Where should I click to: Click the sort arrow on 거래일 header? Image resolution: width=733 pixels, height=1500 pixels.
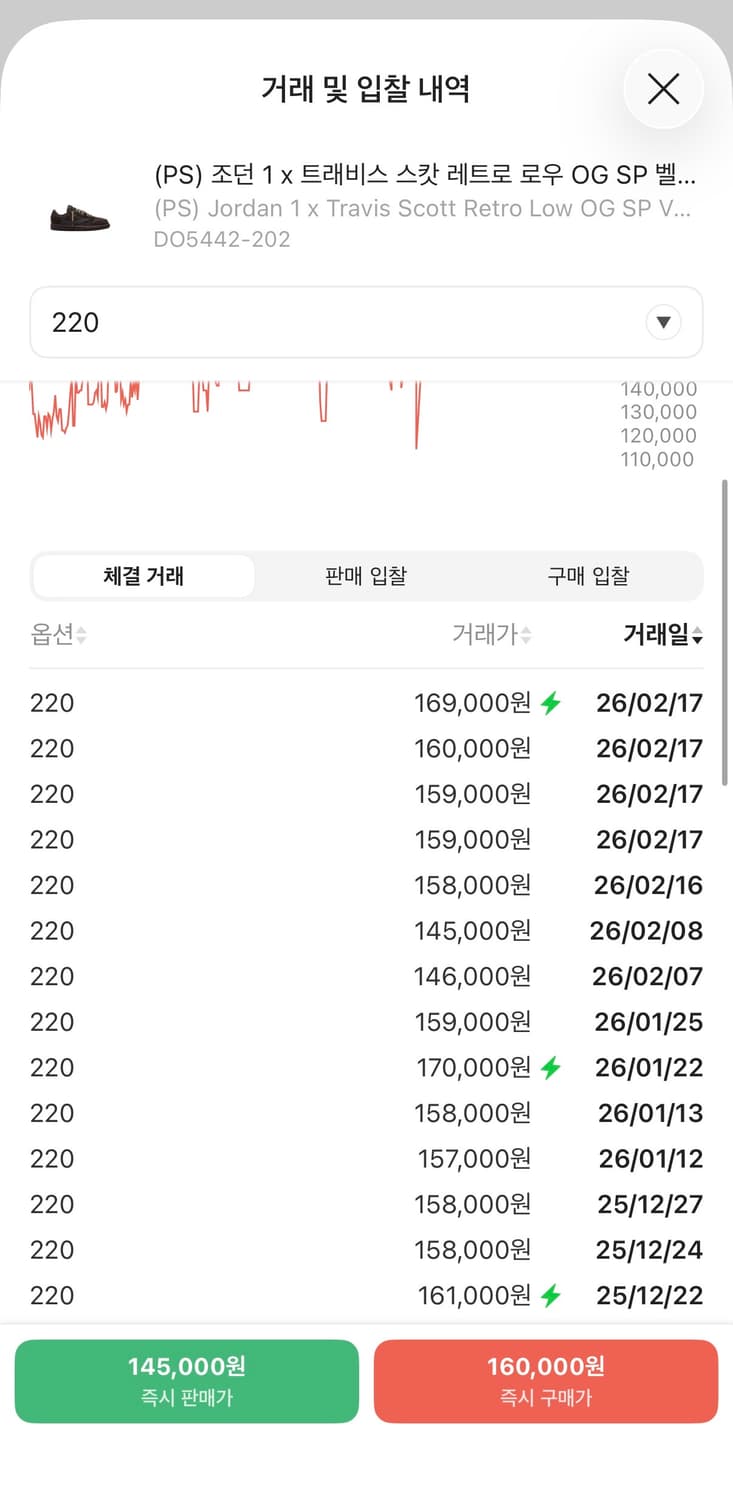698,636
